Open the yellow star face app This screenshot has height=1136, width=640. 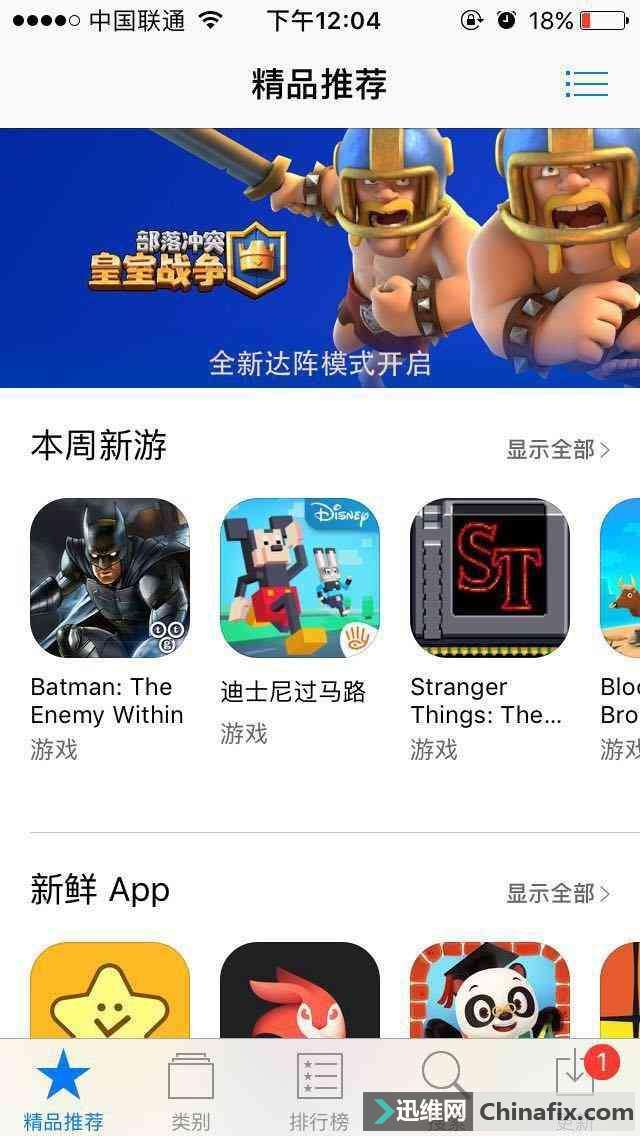[110, 990]
